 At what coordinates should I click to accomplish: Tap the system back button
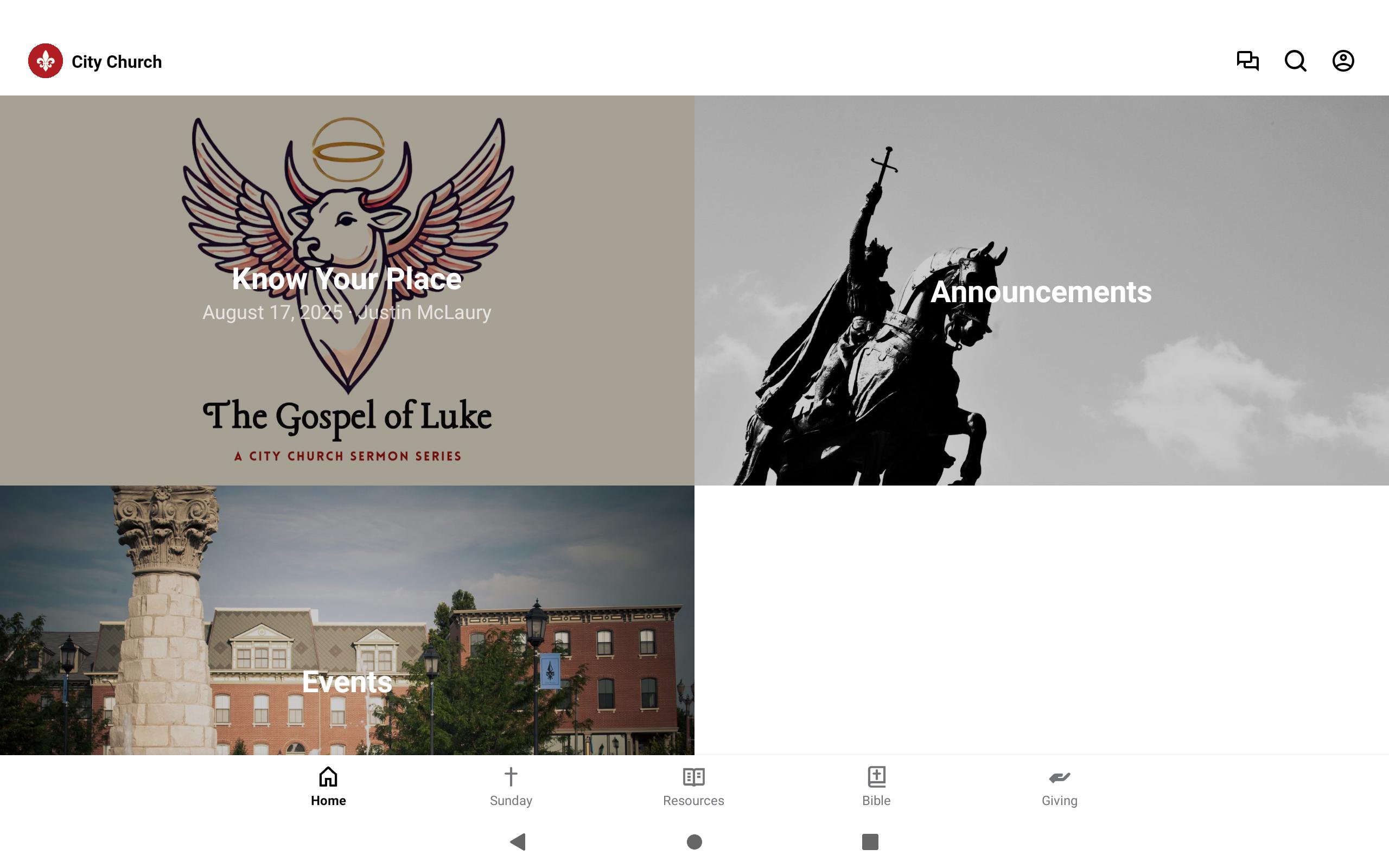point(518,841)
